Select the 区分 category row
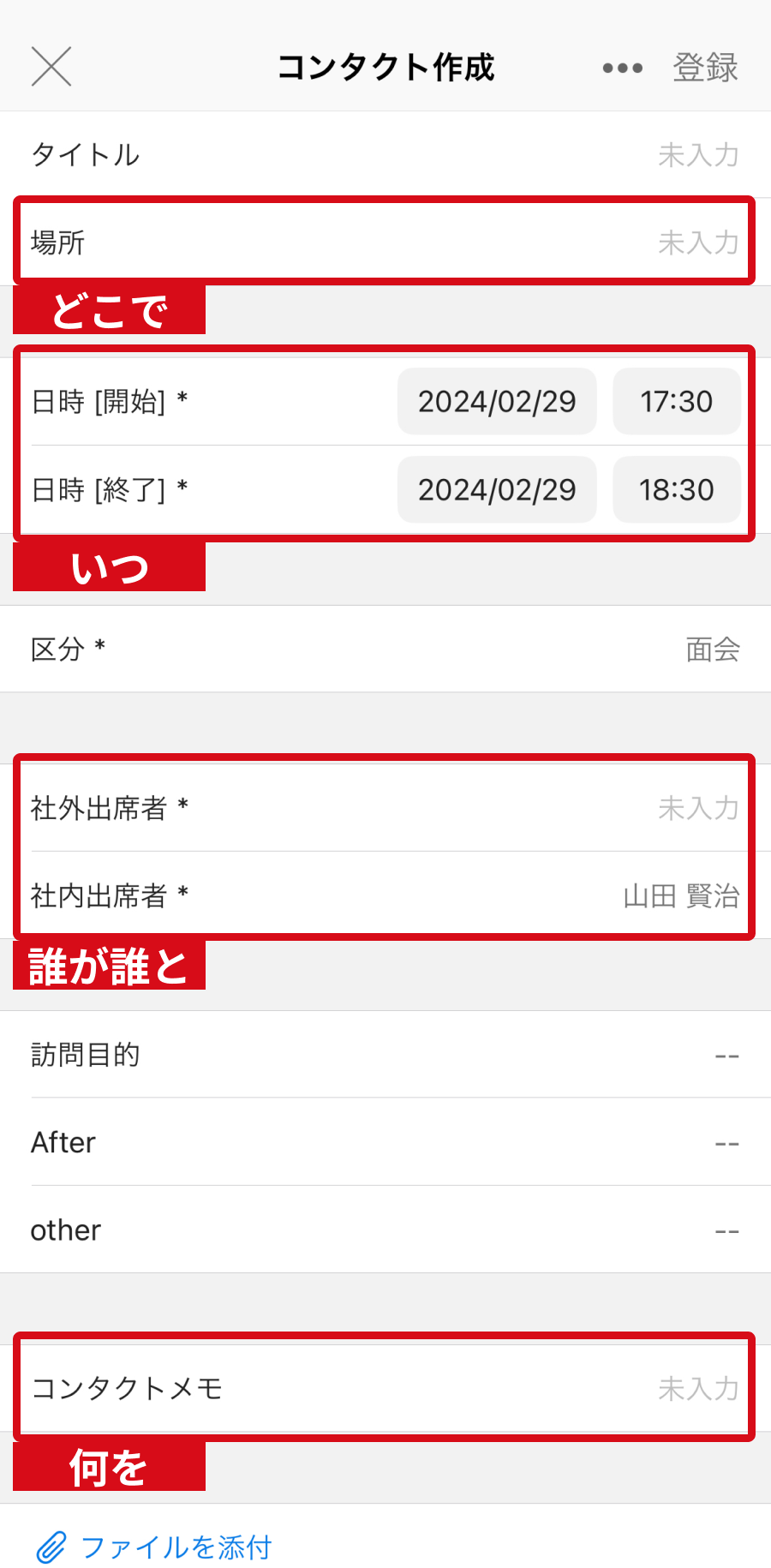Viewport: 771px width, 1568px height. point(385,649)
